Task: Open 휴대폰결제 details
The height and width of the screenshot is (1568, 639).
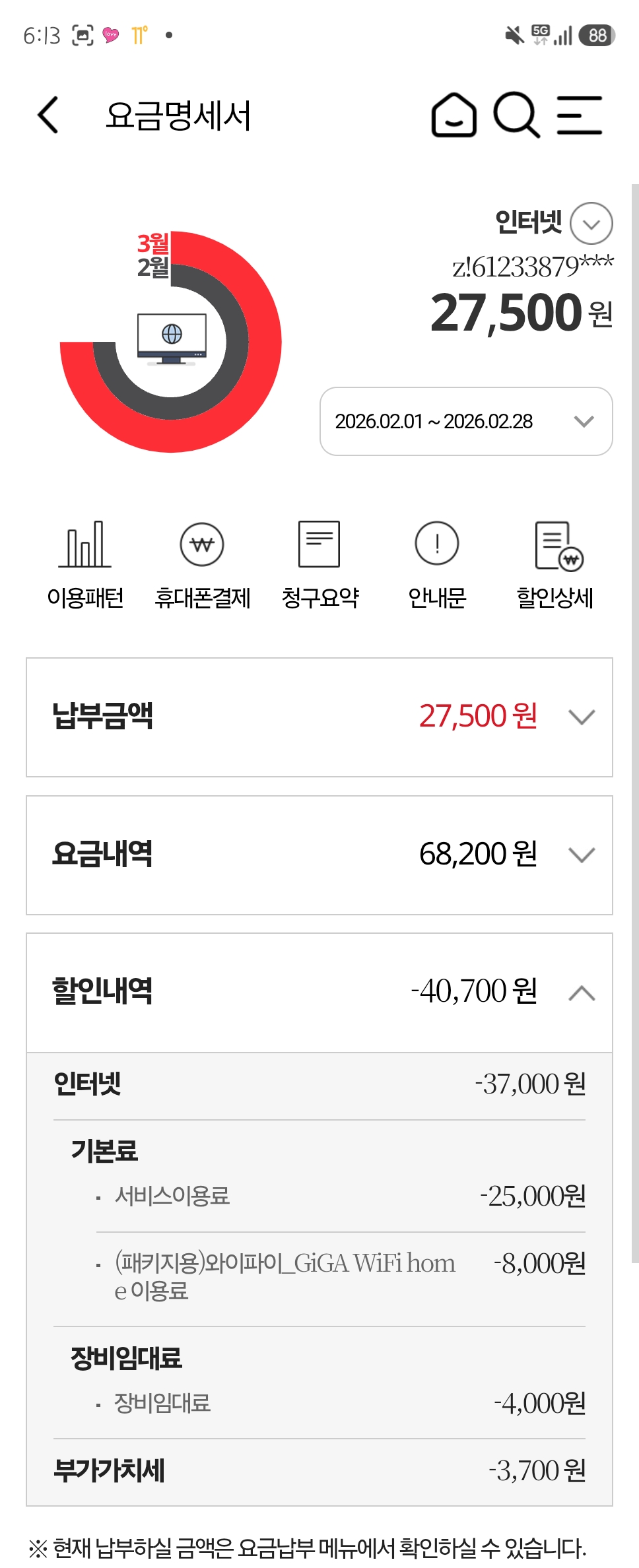Action: pyautogui.click(x=202, y=565)
